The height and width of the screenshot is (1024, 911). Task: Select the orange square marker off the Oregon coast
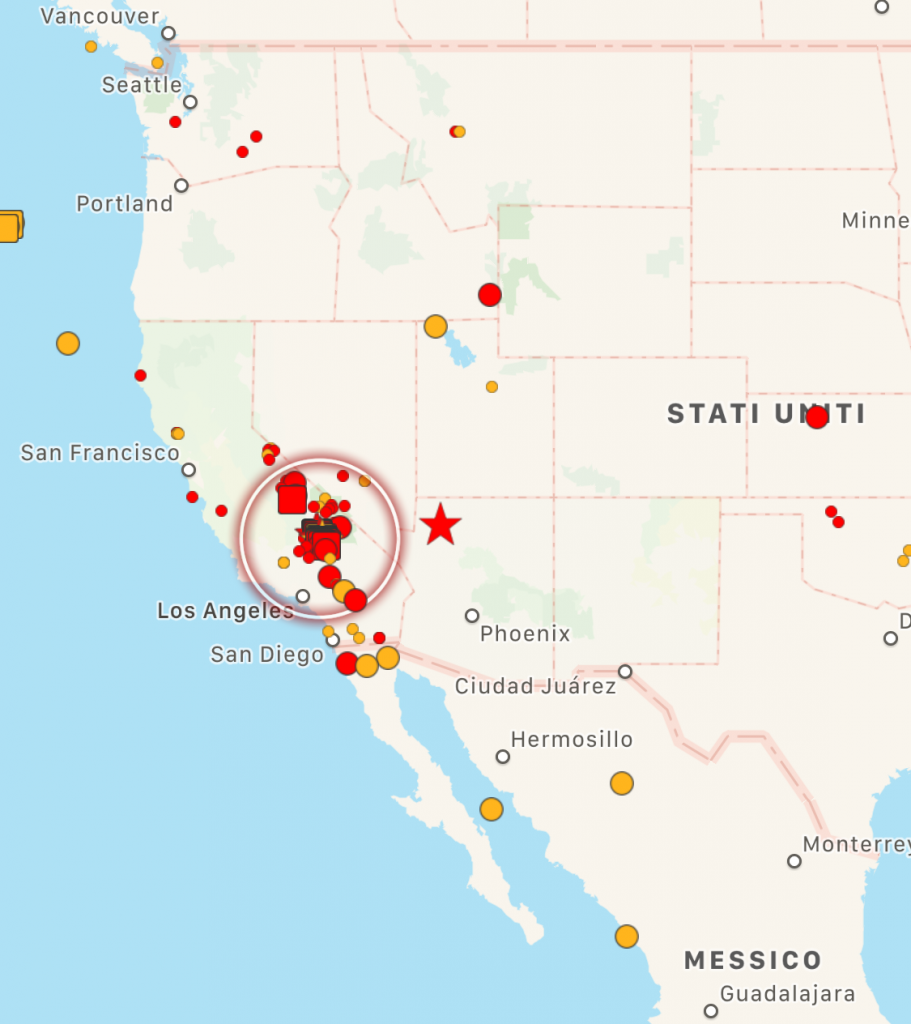(x=10, y=227)
